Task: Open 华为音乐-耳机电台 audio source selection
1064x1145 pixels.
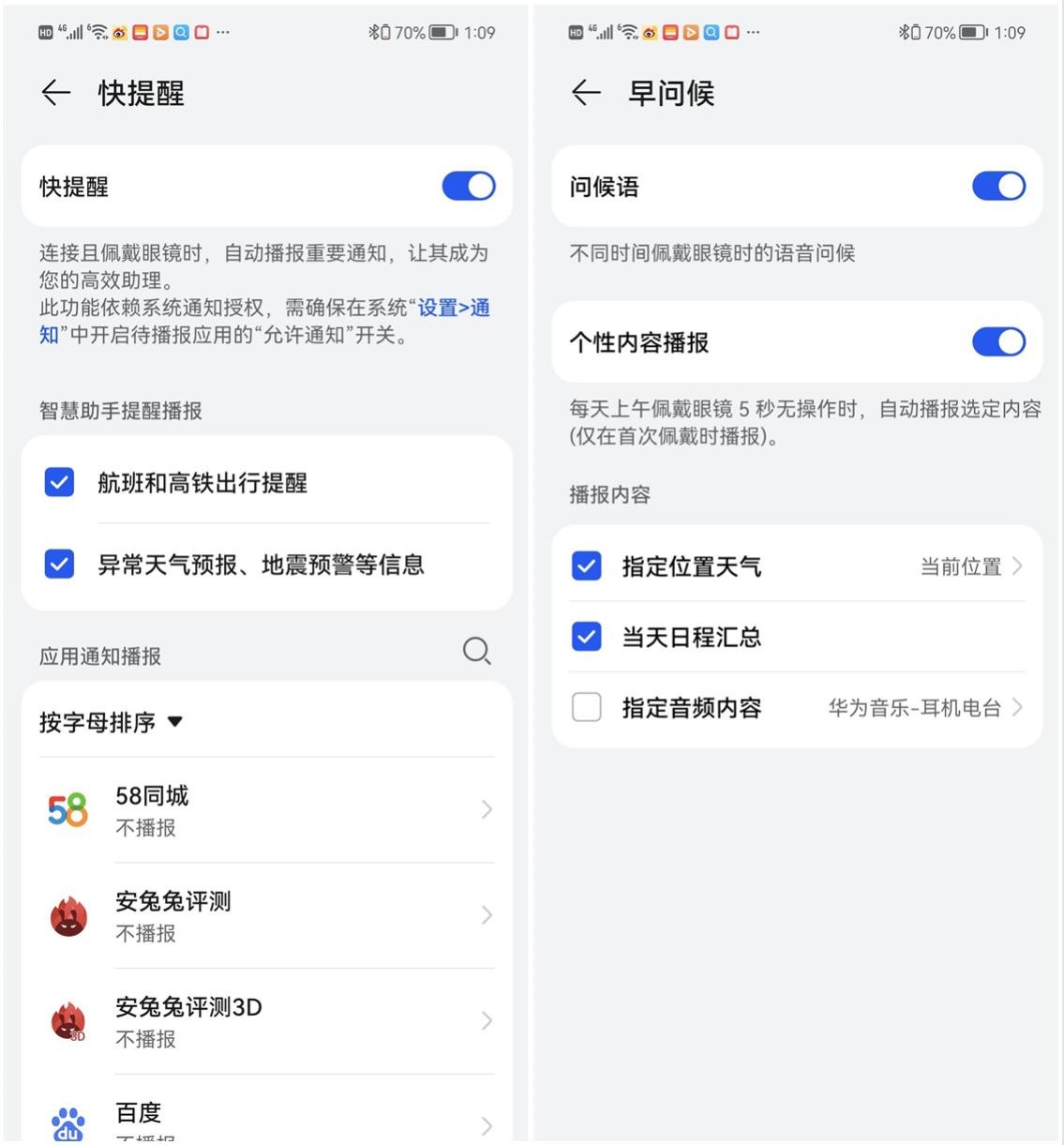Action: click(x=923, y=708)
